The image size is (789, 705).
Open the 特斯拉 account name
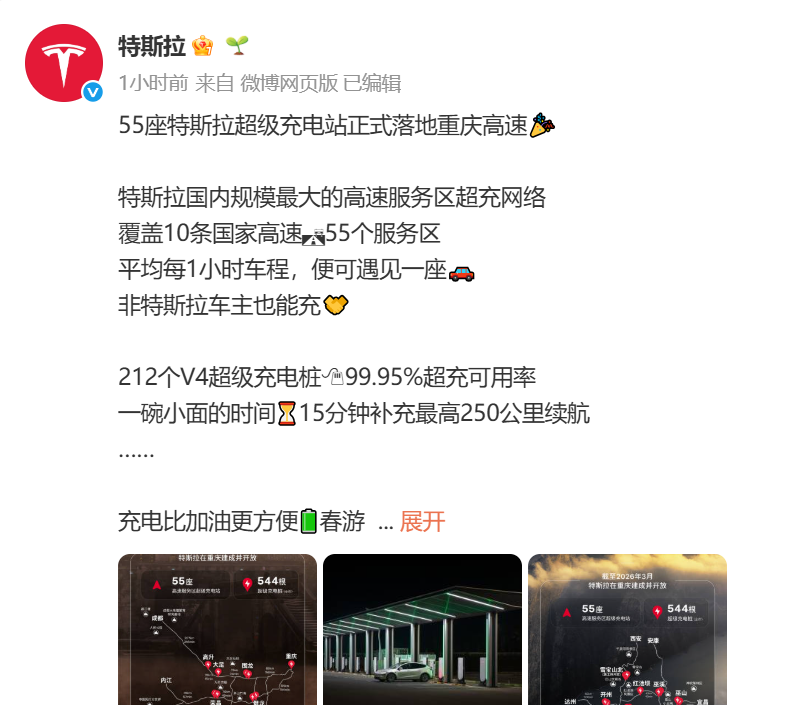[x=152, y=46]
